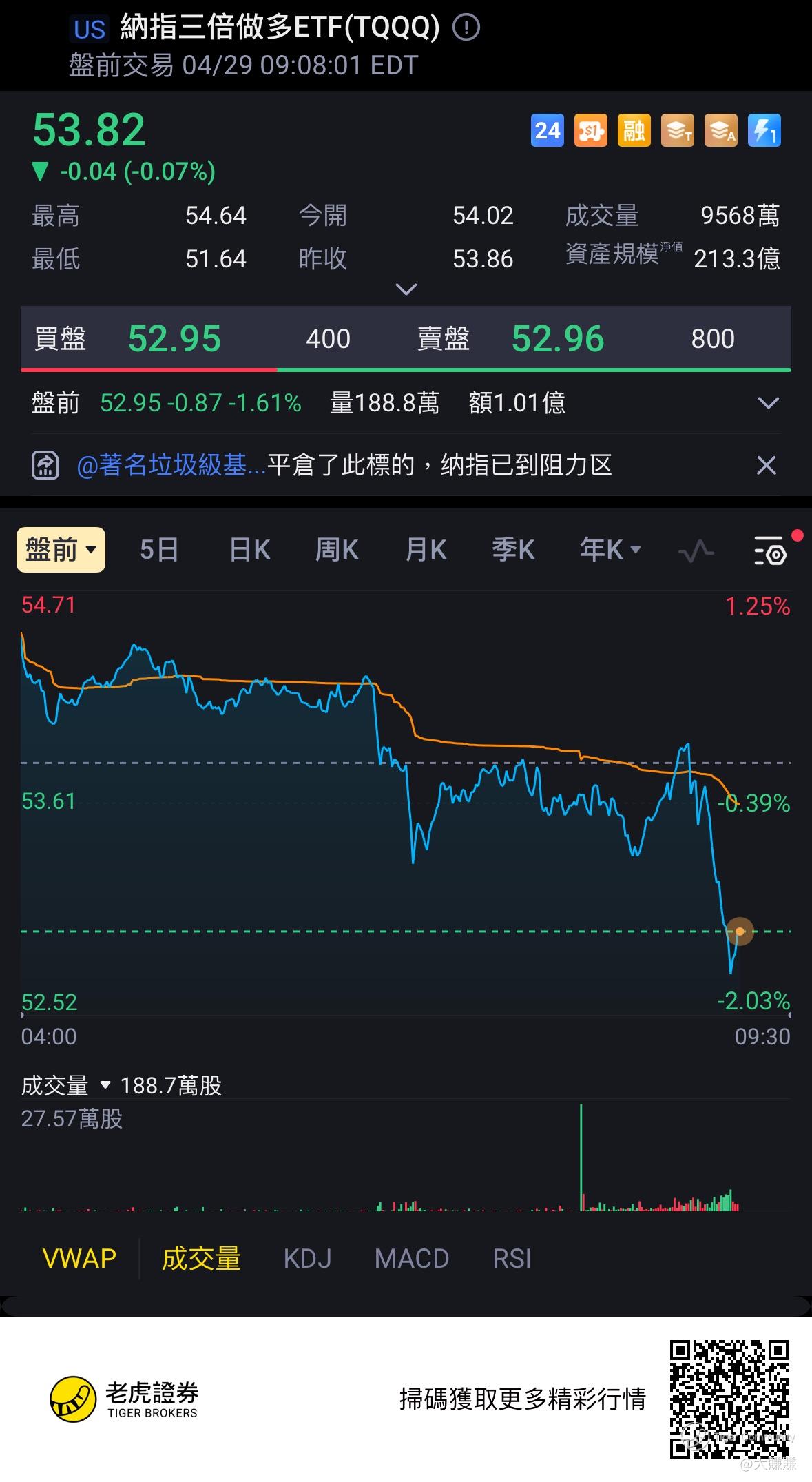View the 季K chart
Screen dimensions: 812x1482
[513, 550]
